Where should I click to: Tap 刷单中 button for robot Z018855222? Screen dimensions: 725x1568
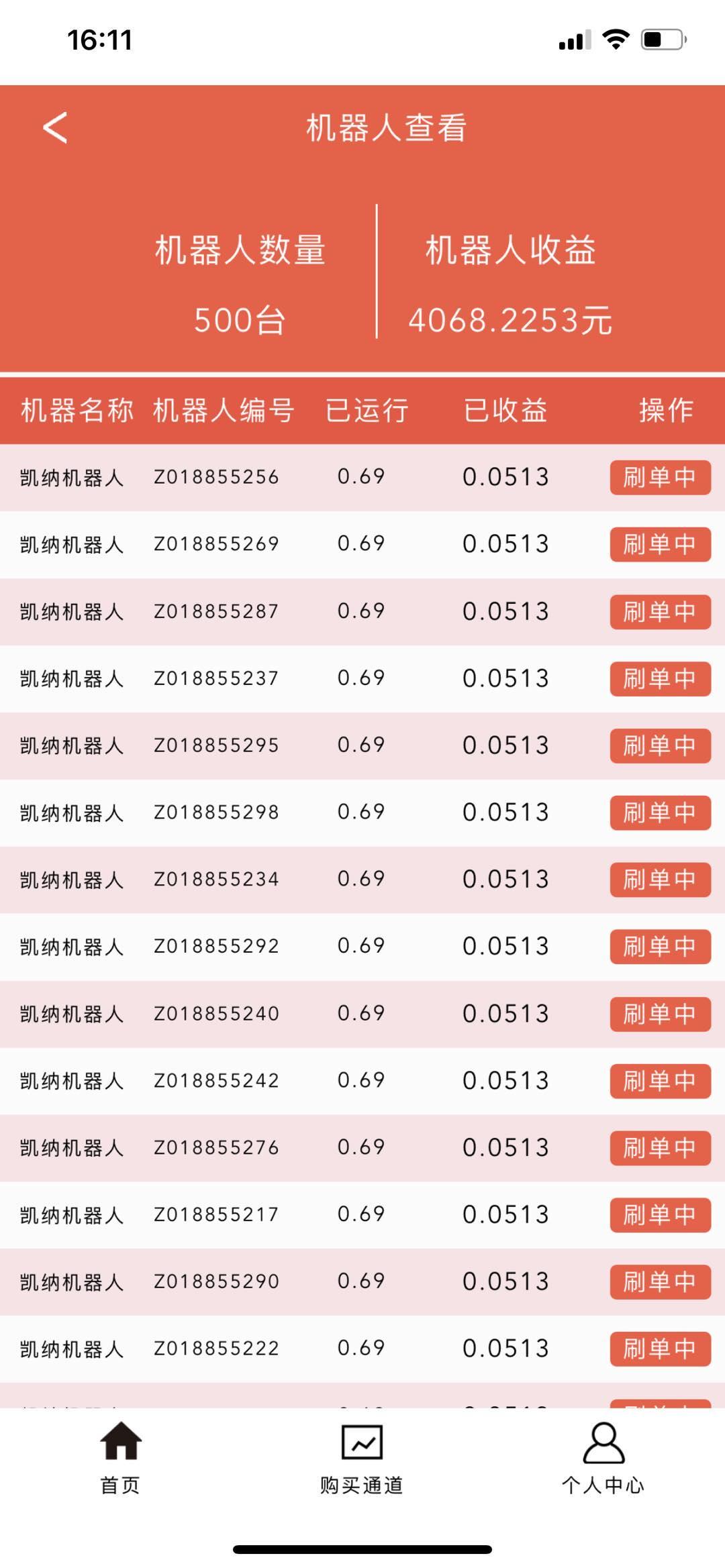659,1349
